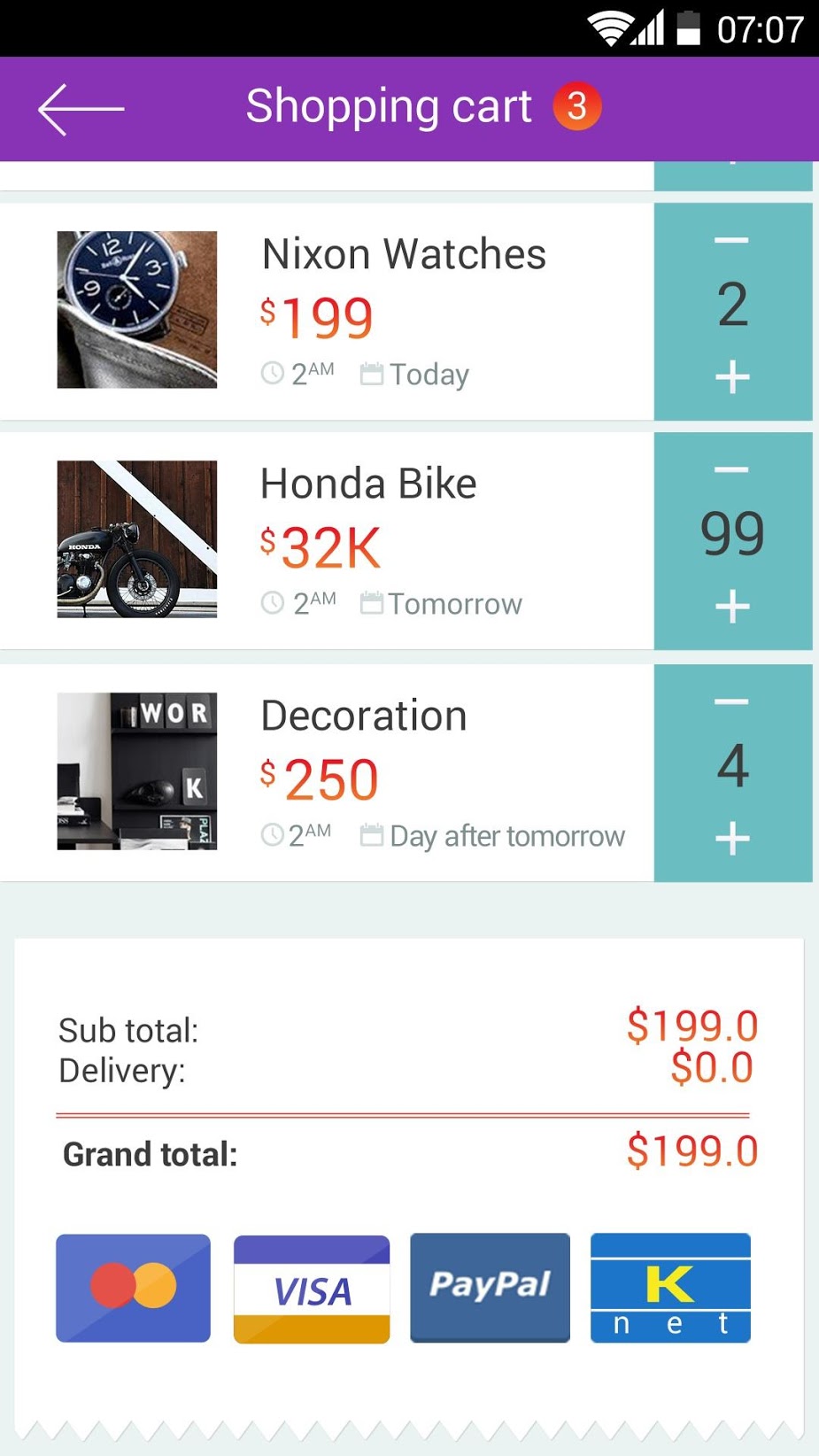Screen dimensions: 819x1456
Task: Decrease Decoration quantity
Action: [732, 702]
